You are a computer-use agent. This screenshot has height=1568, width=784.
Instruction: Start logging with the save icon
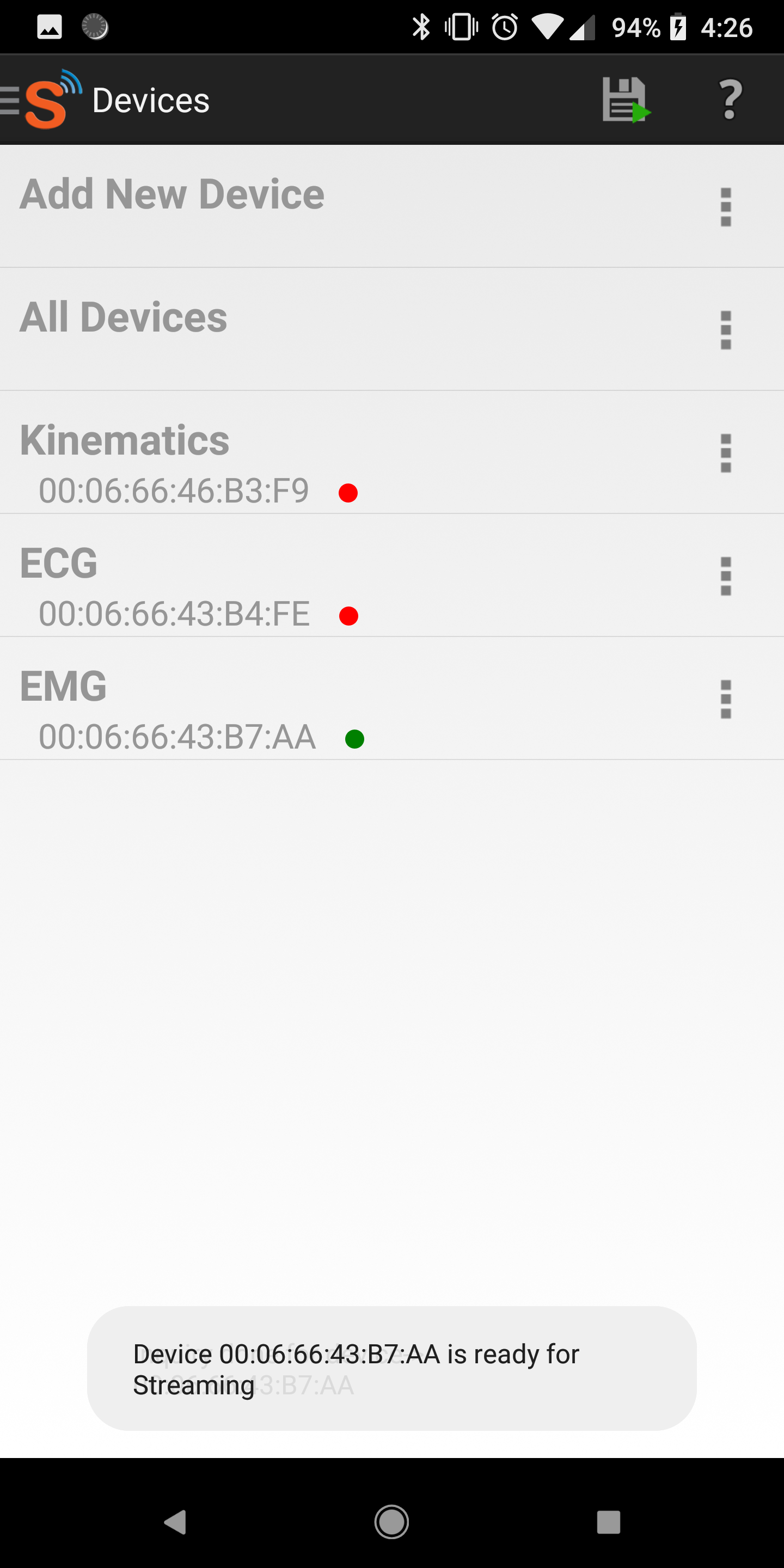[x=625, y=100]
